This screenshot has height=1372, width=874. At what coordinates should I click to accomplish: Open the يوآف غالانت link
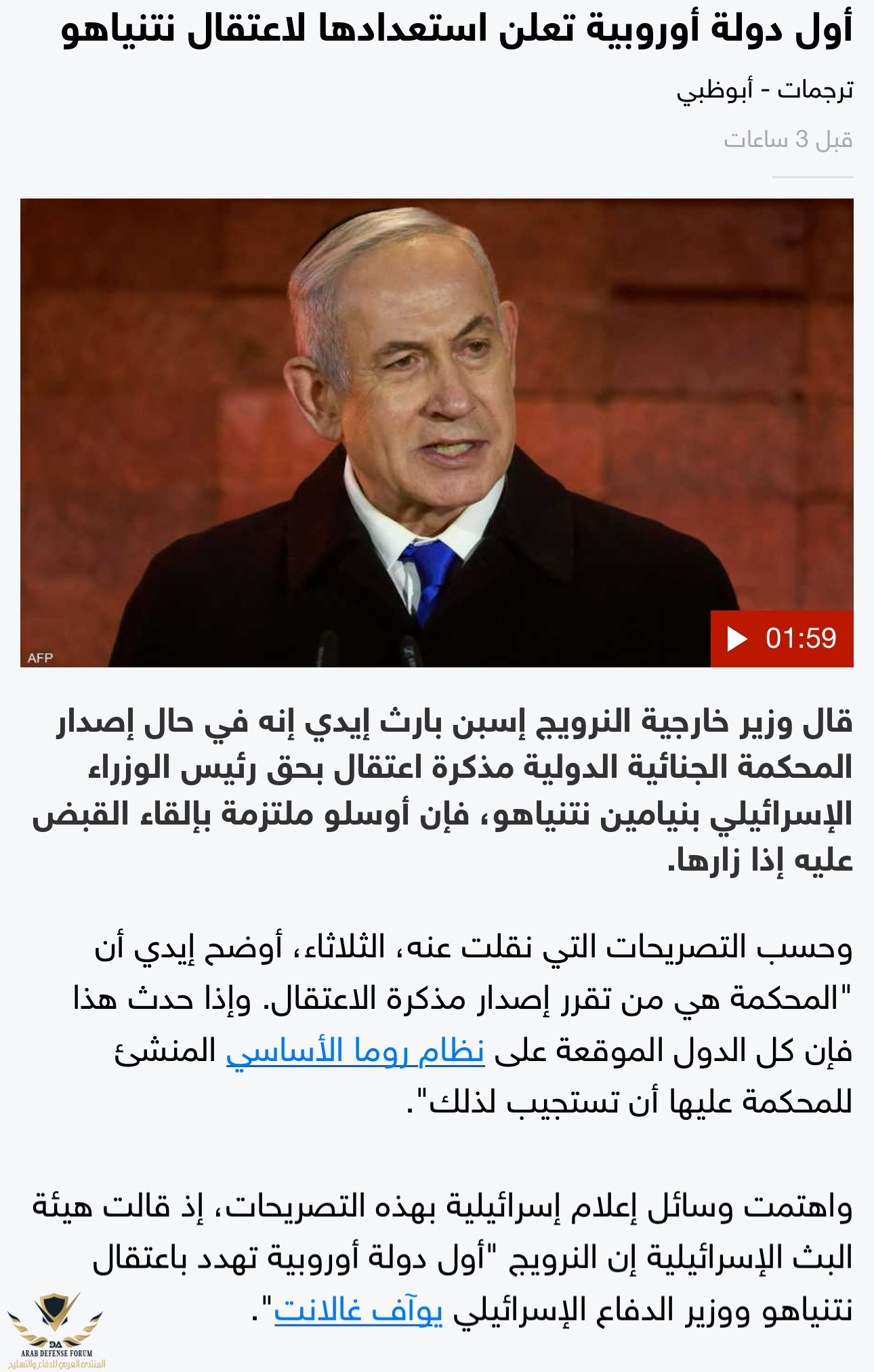point(358,1310)
